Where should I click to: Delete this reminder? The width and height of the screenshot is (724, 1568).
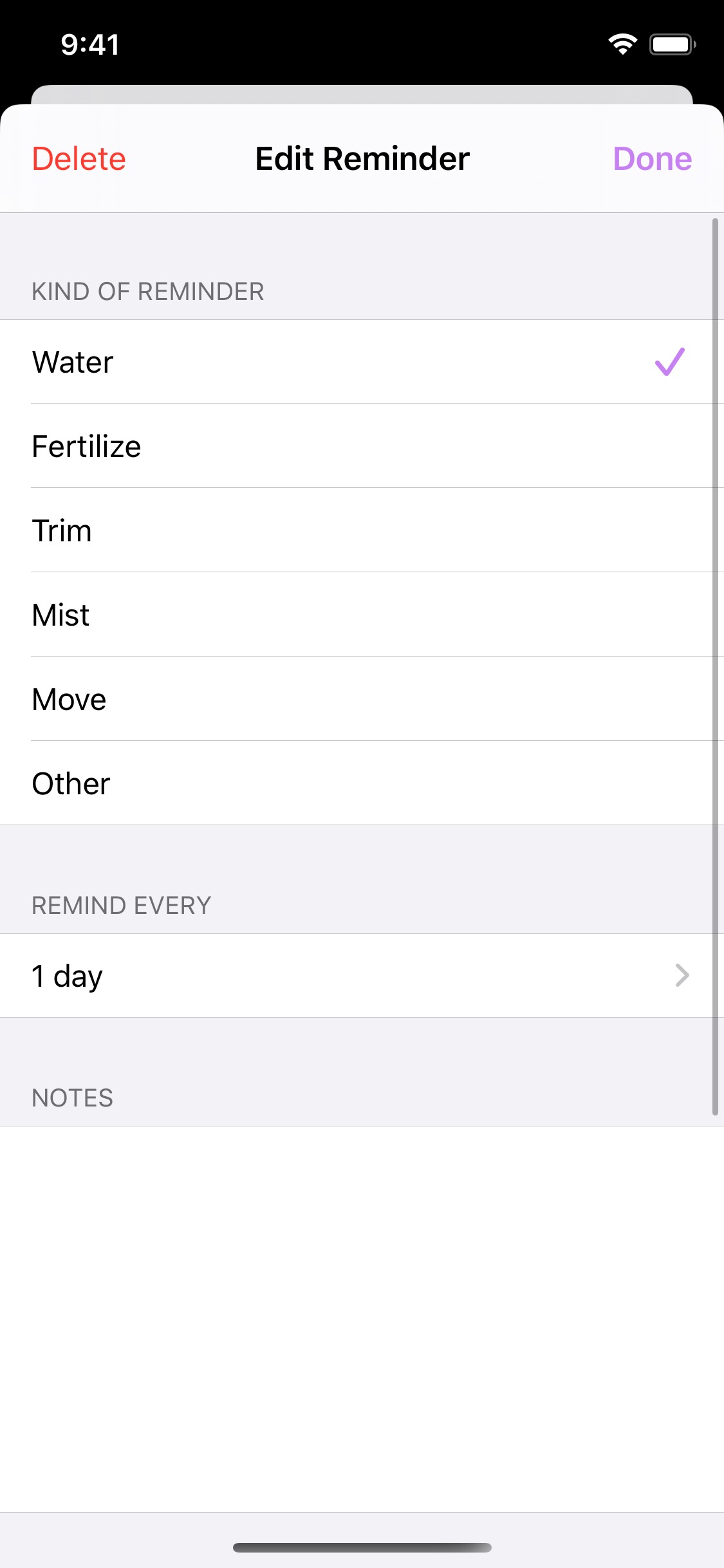tap(79, 159)
